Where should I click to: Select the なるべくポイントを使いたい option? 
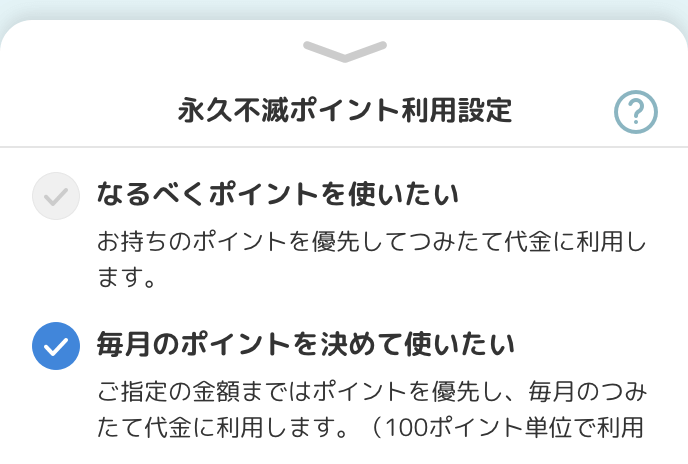56,195
